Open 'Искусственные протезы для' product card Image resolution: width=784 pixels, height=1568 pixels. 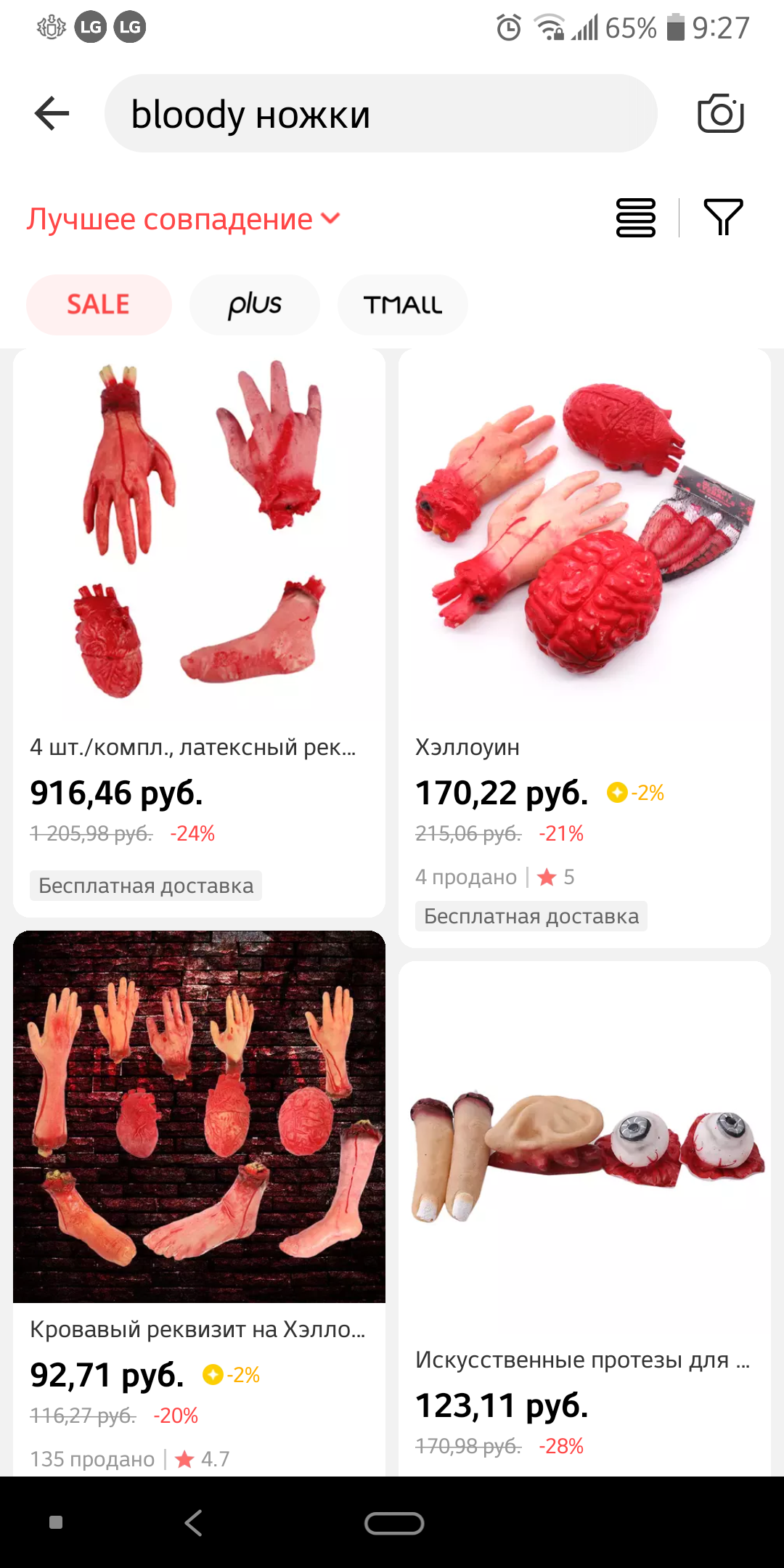[584, 1218]
